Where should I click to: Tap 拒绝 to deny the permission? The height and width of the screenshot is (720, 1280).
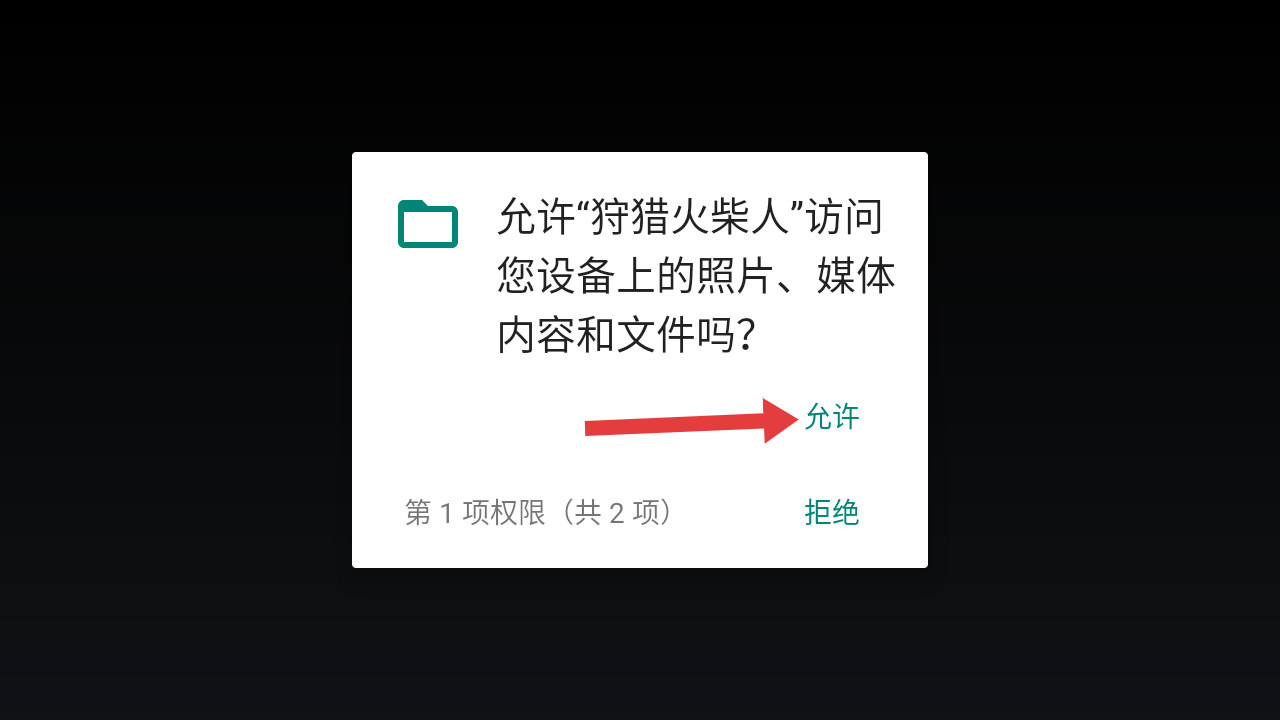[x=832, y=512]
